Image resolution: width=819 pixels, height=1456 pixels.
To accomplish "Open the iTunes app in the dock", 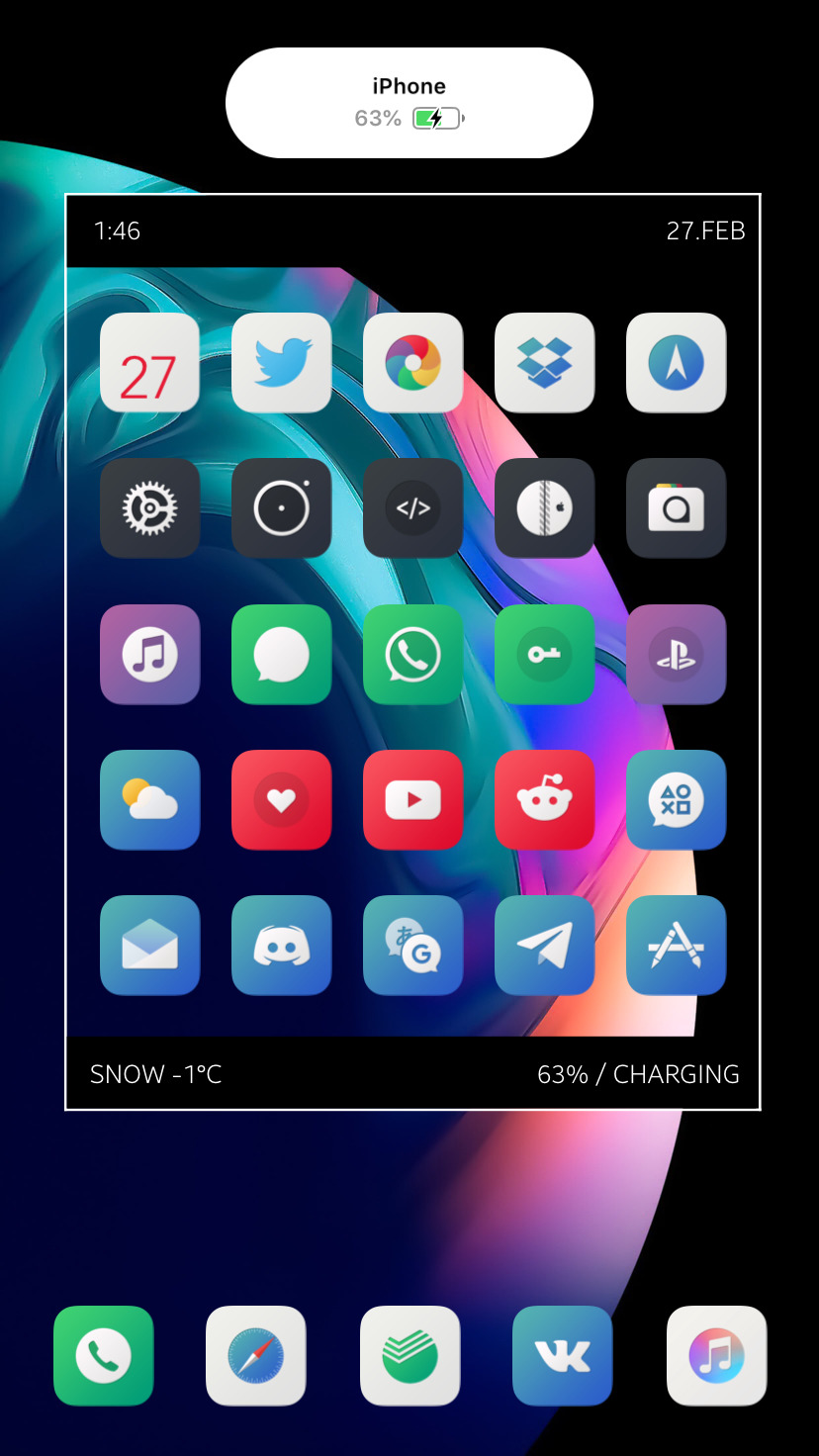I will point(716,1355).
